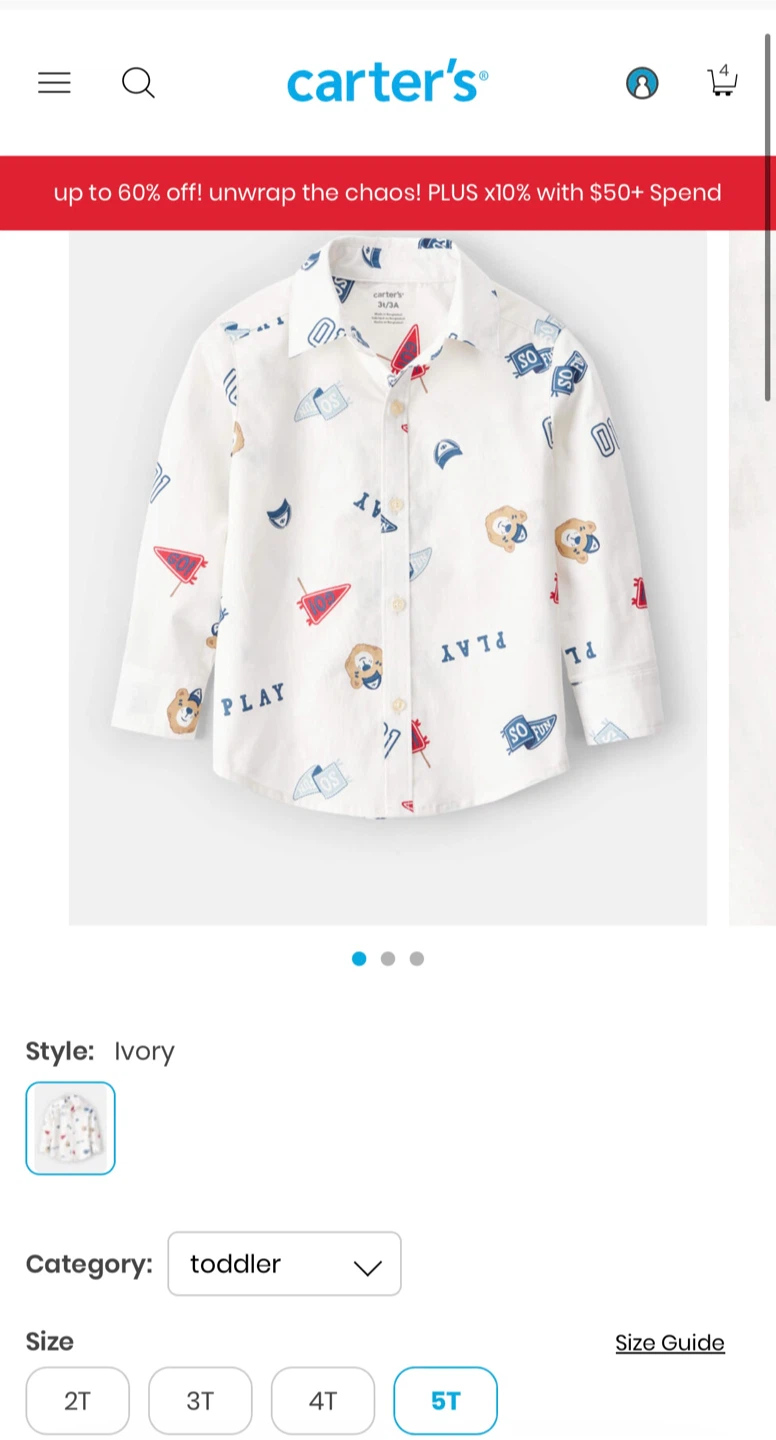Open the account profile icon

point(642,83)
